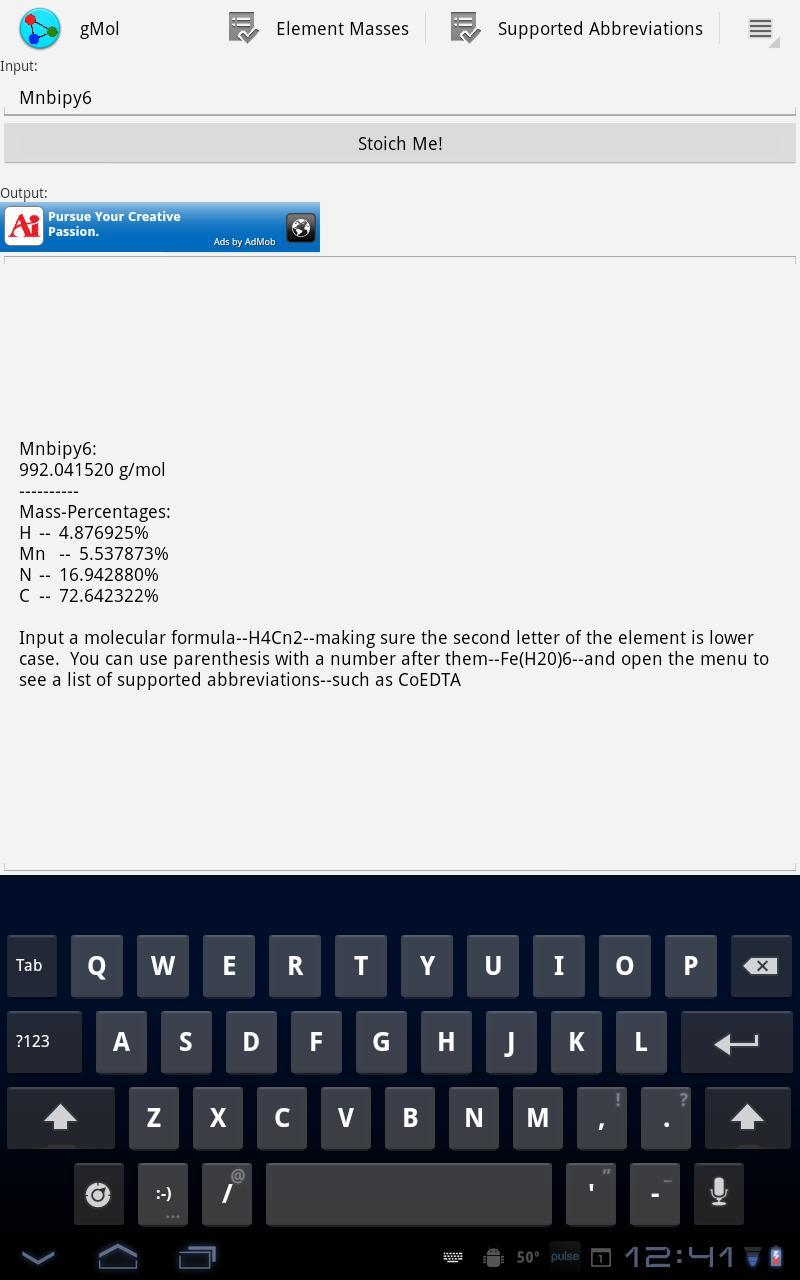Image resolution: width=800 pixels, height=1280 pixels.
Task: Tap the Tab key
Action: pyautogui.click(x=29, y=966)
